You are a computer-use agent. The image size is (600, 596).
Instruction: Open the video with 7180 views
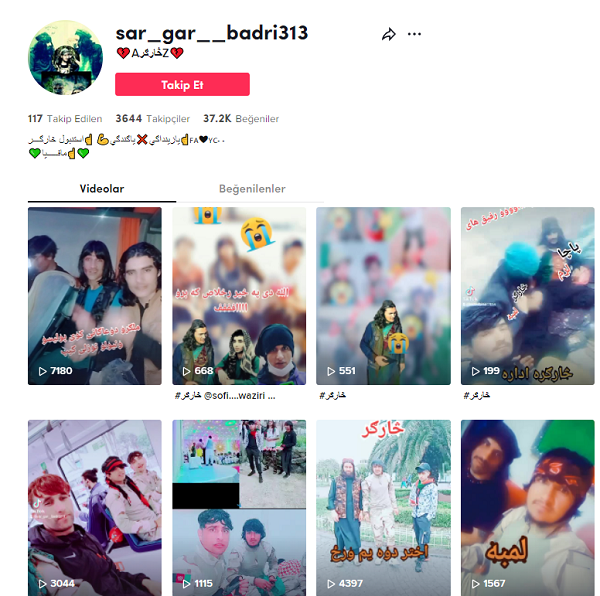click(95, 295)
